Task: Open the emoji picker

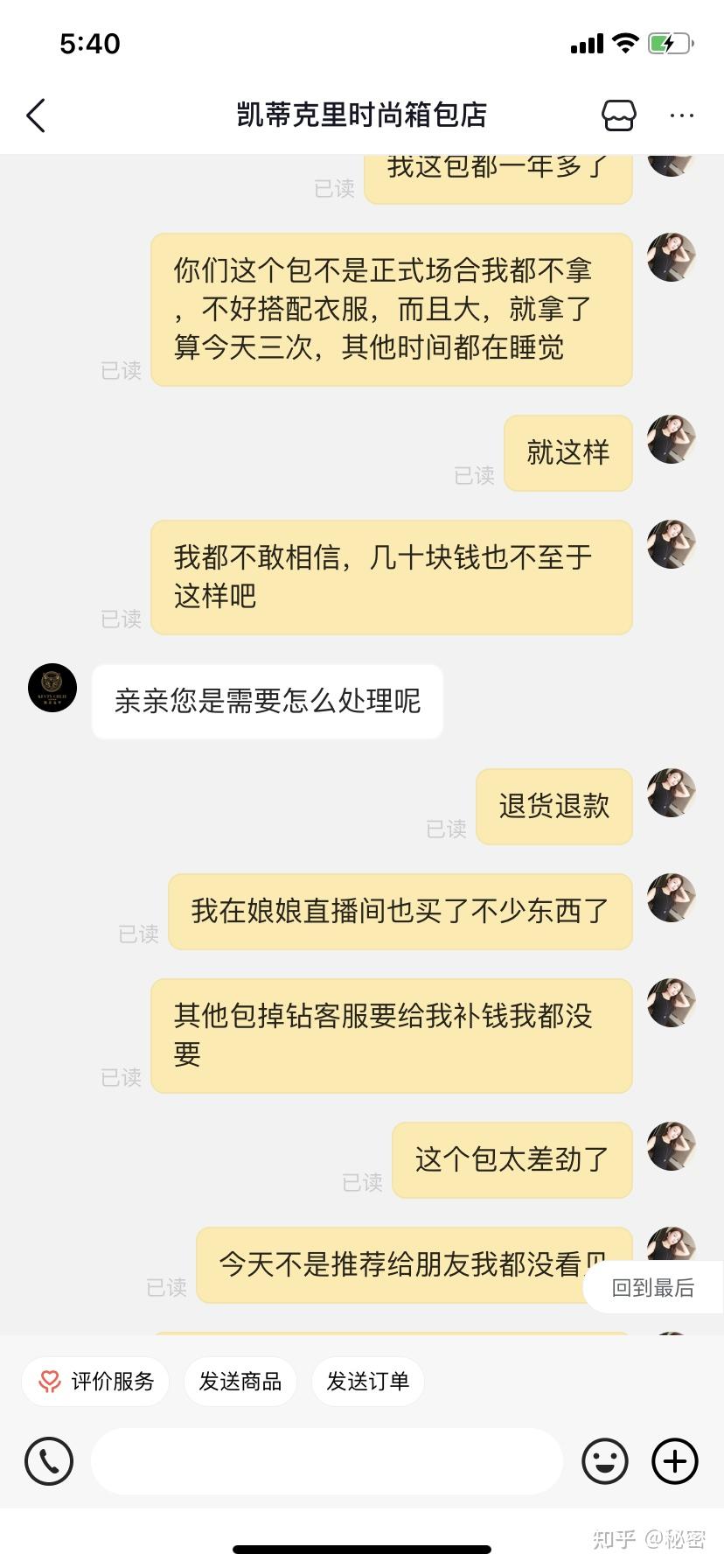Action: [605, 1461]
